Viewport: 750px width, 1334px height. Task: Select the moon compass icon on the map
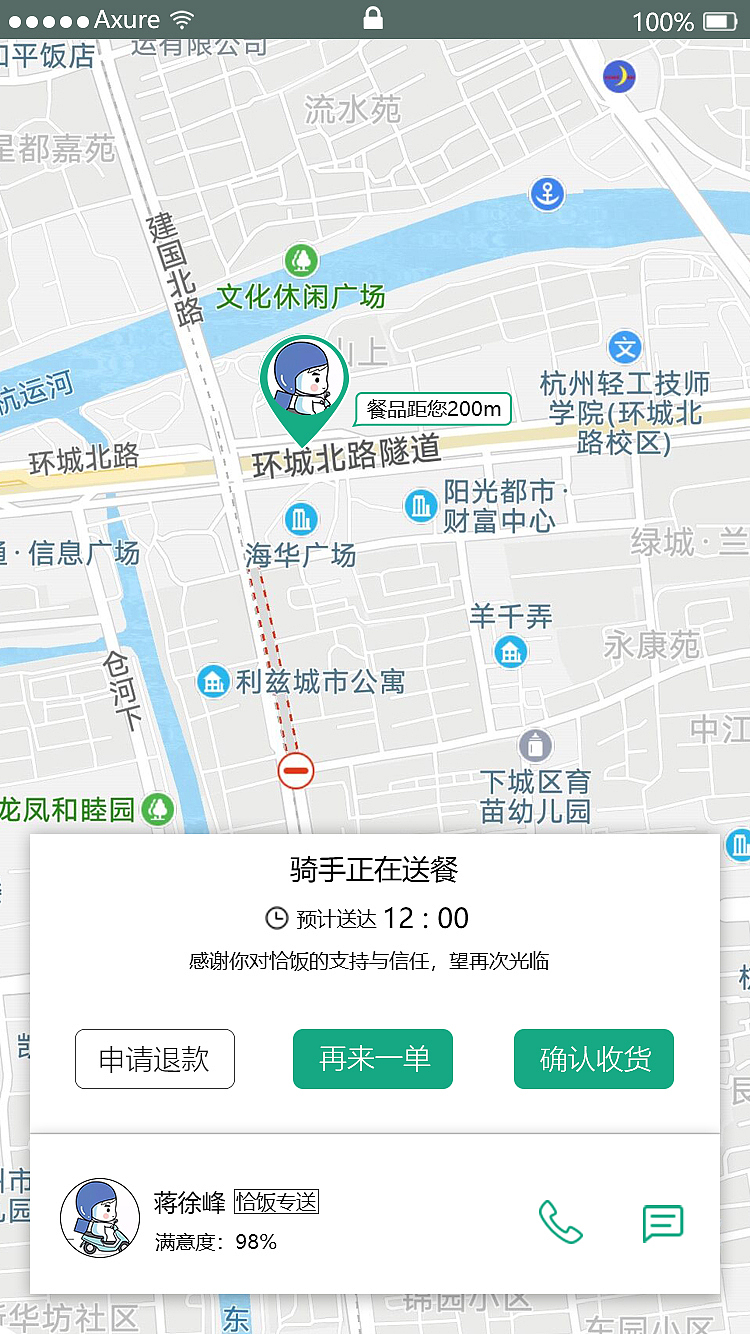(x=619, y=77)
